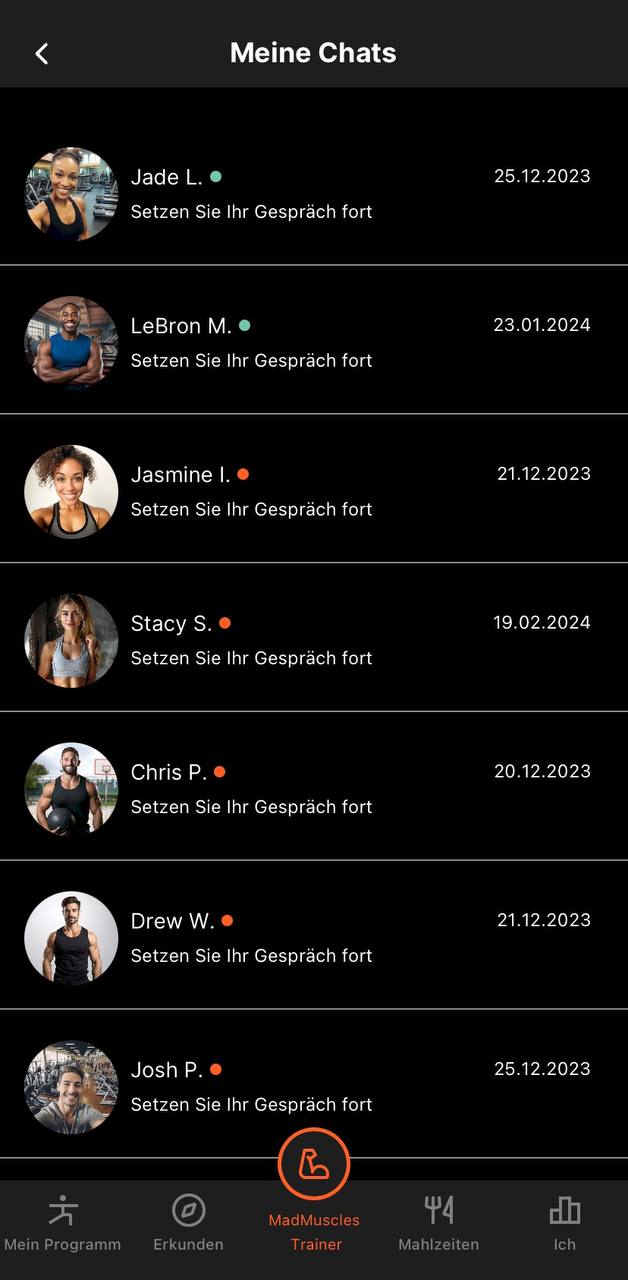Open the Ich profile tab
Viewport: 628px width, 1280px height.
565,1224
